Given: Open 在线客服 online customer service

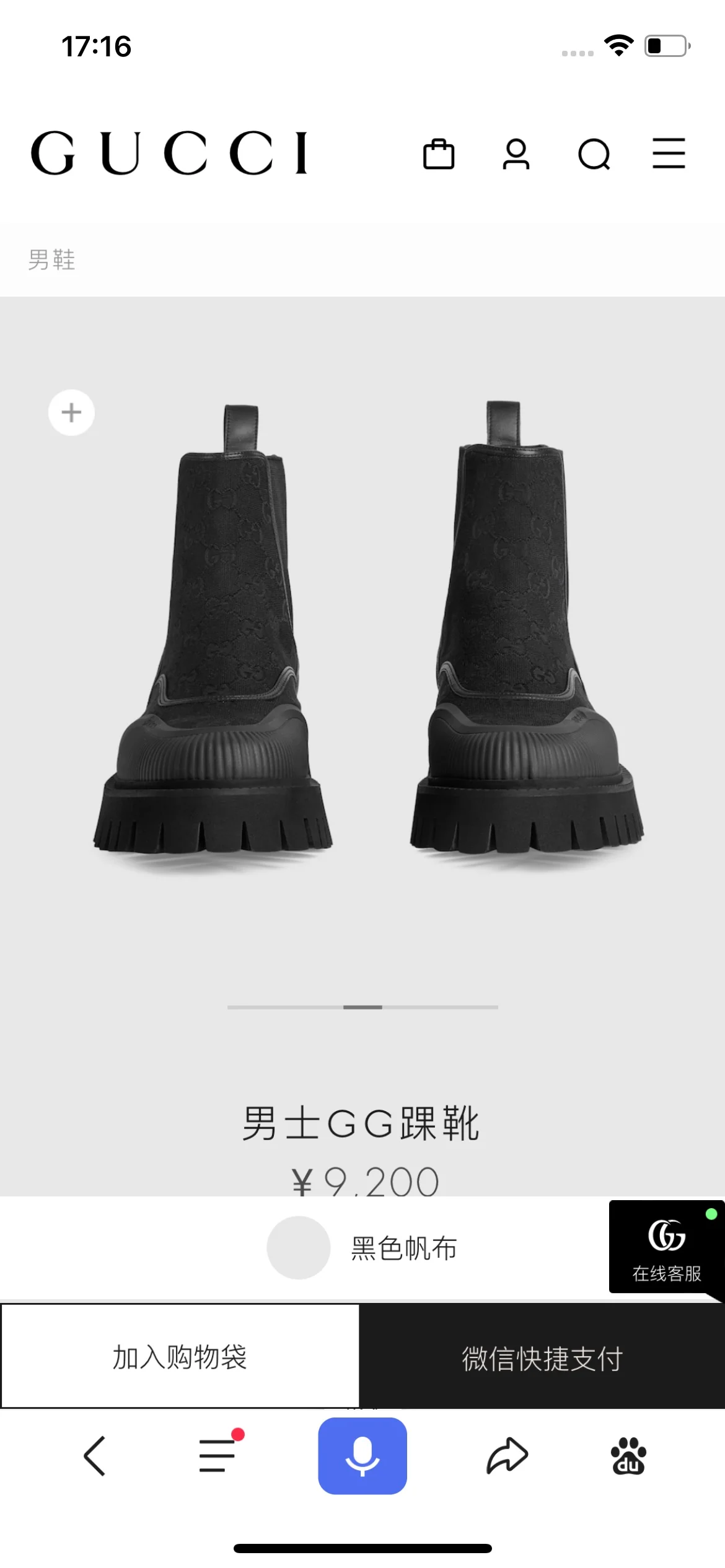Looking at the screenshot, I should [666, 1247].
